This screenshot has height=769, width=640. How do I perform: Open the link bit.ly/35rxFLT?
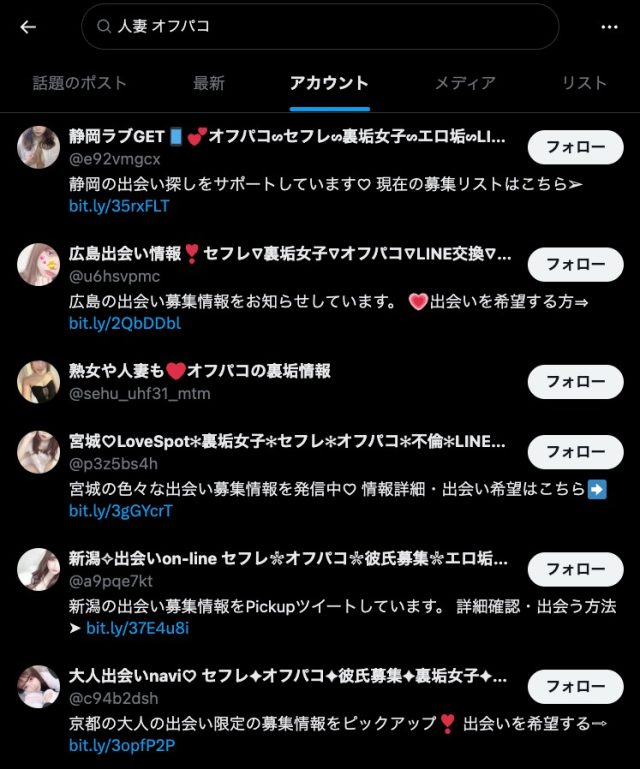(x=119, y=206)
